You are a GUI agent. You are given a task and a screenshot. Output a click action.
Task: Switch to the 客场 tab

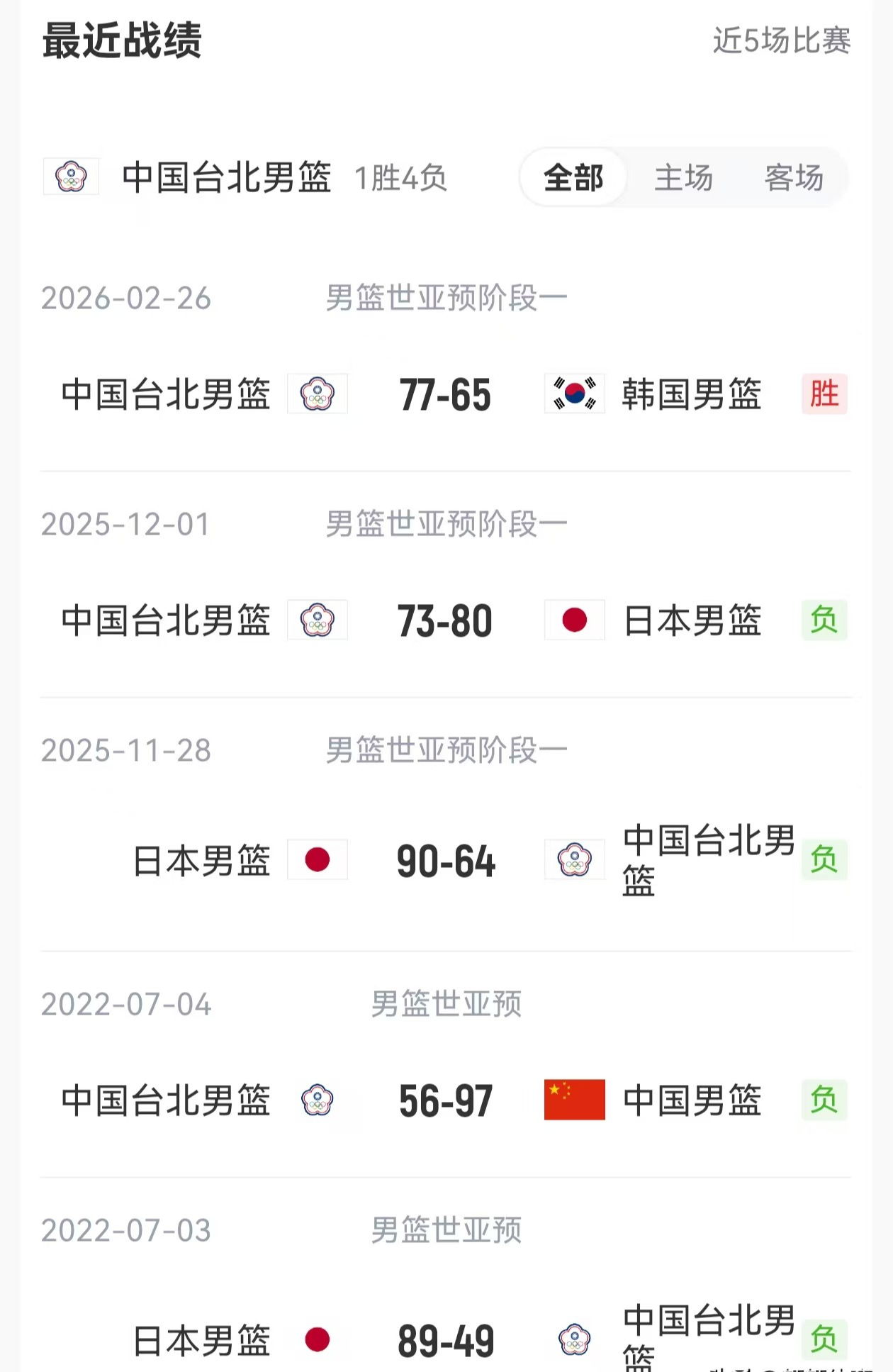(794, 177)
